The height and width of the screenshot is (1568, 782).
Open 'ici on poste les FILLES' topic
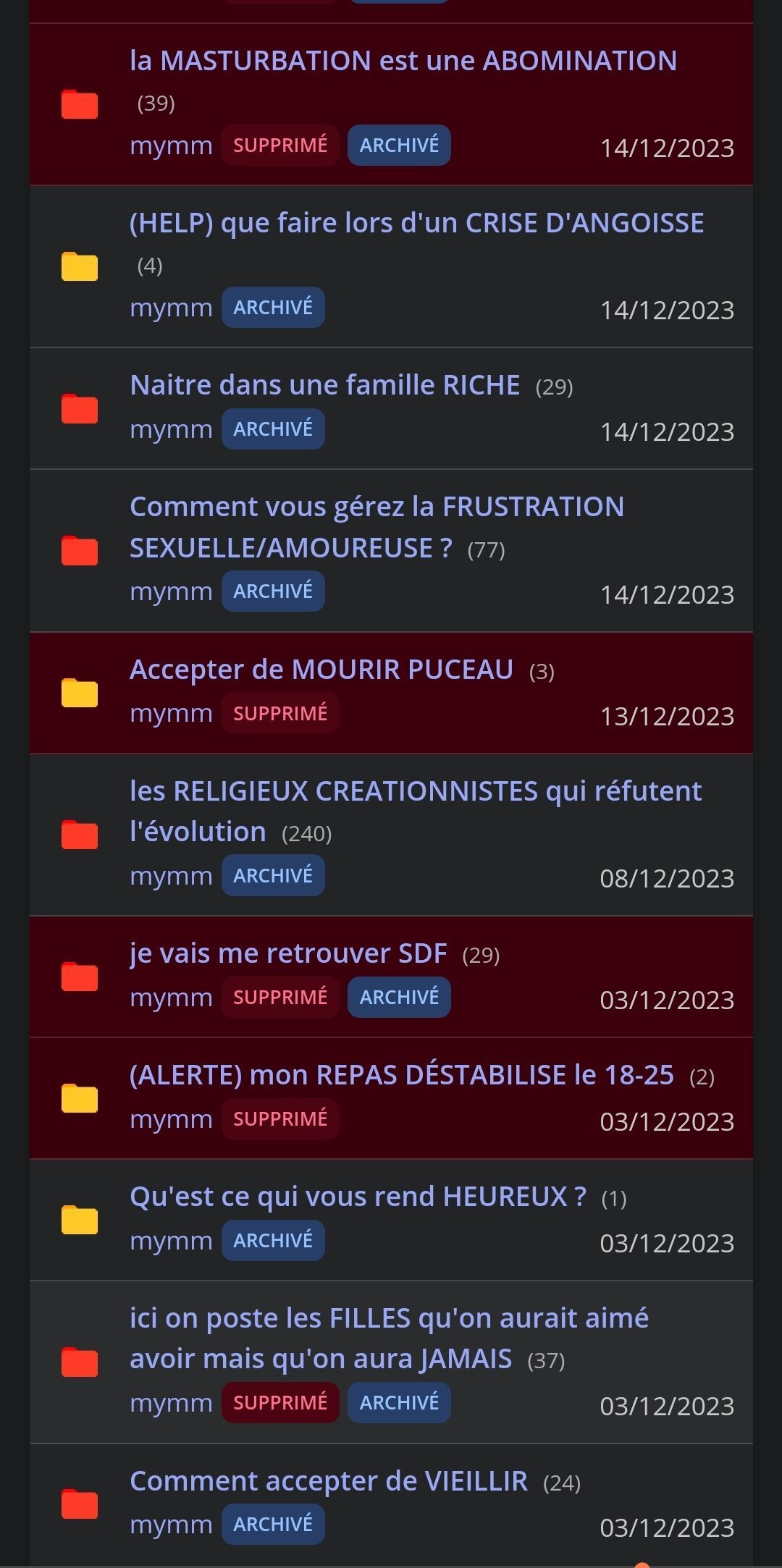point(389,1339)
